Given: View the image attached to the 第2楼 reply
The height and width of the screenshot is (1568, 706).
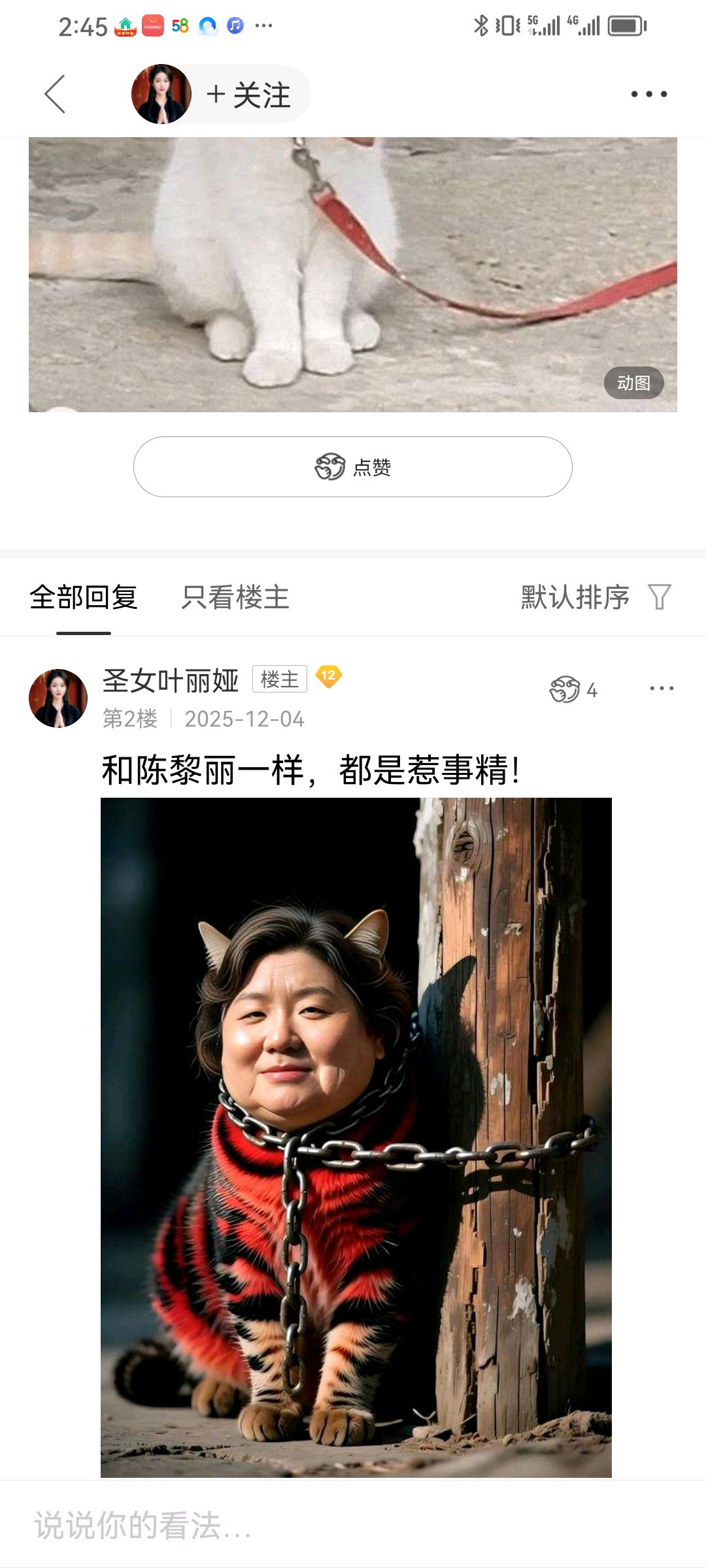Looking at the screenshot, I should pyautogui.click(x=356, y=1137).
